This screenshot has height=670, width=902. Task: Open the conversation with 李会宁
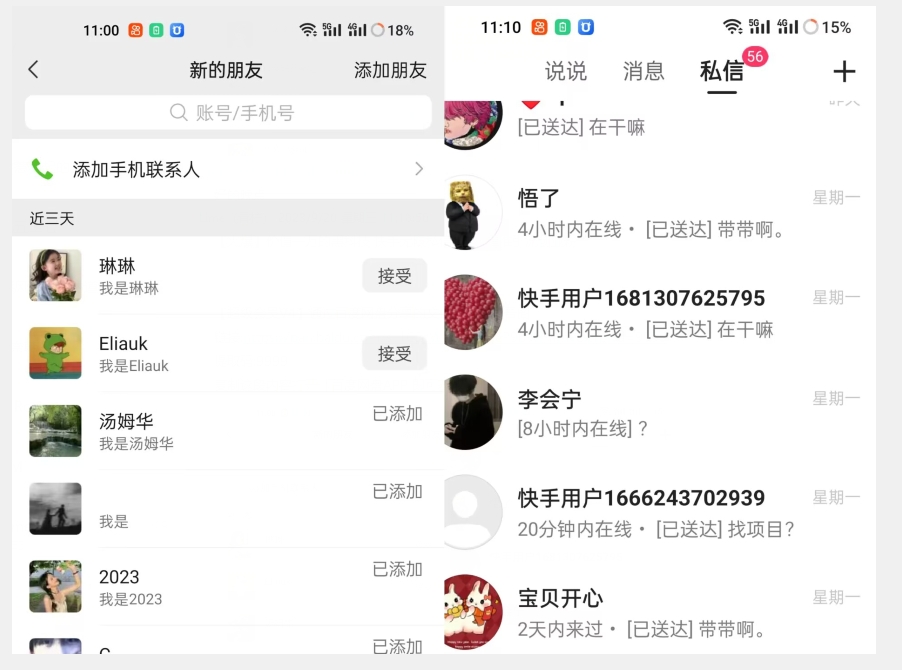pos(660,413)
